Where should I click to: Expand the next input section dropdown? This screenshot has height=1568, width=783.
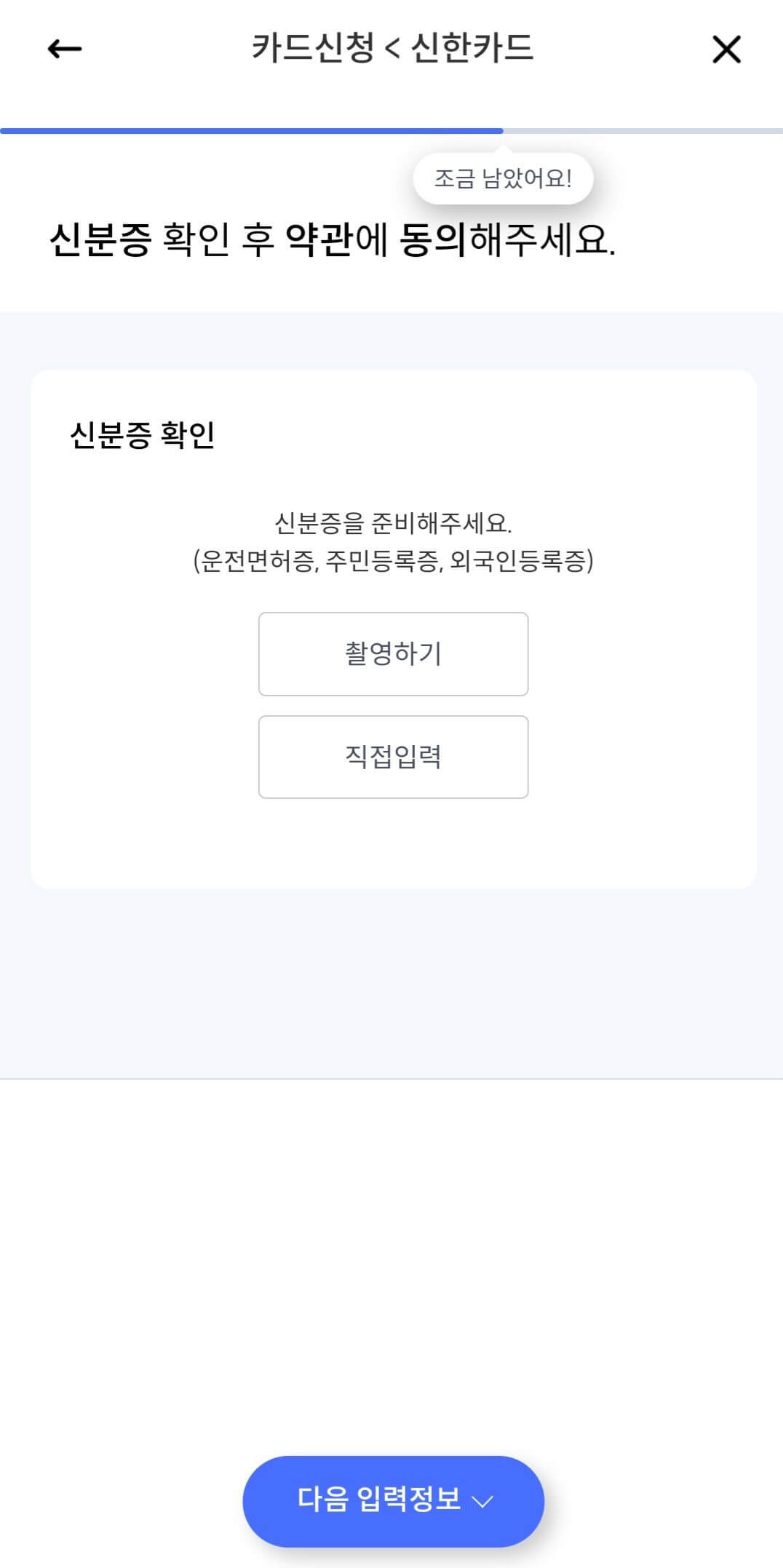point(393,1504)
